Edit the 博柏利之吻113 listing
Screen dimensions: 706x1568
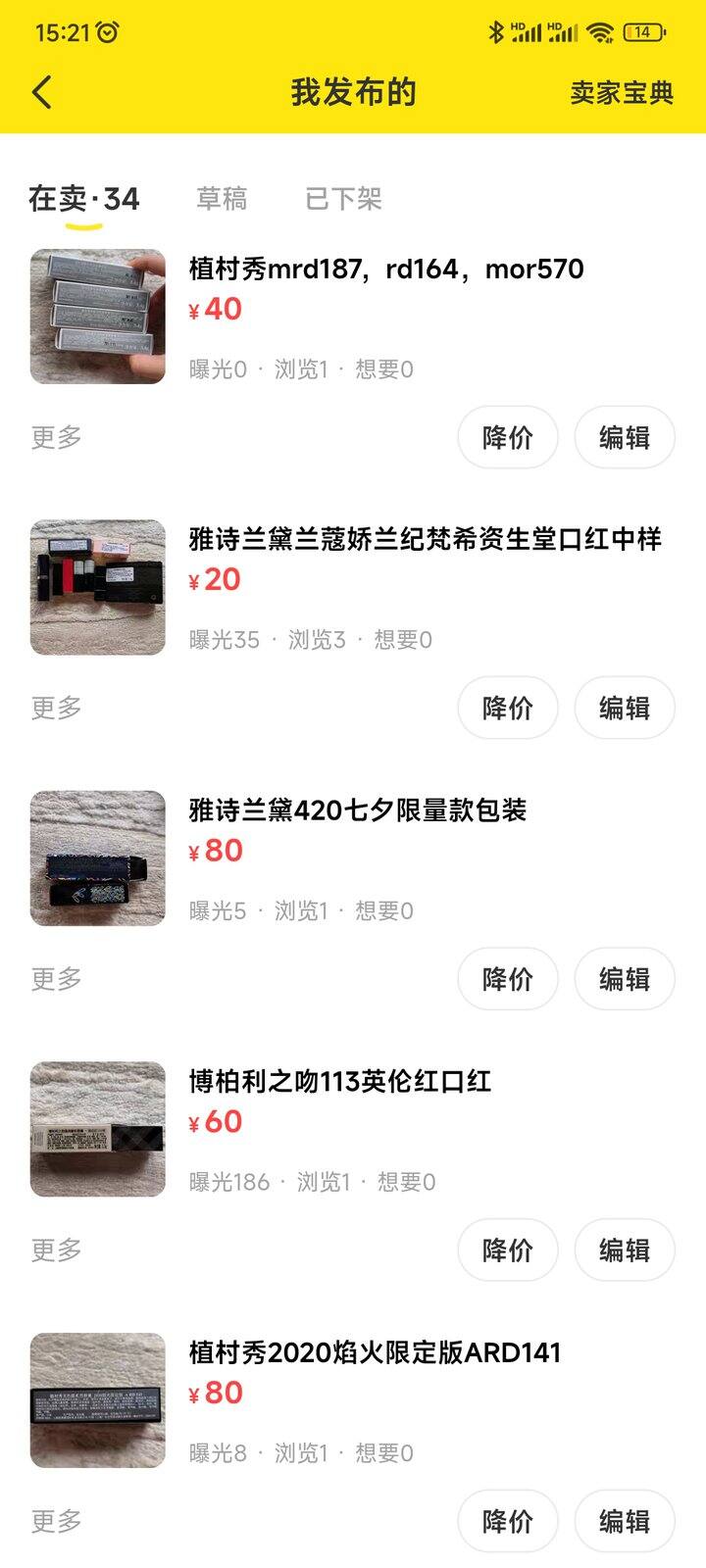pyautogui.click(x=625, y=1250)
